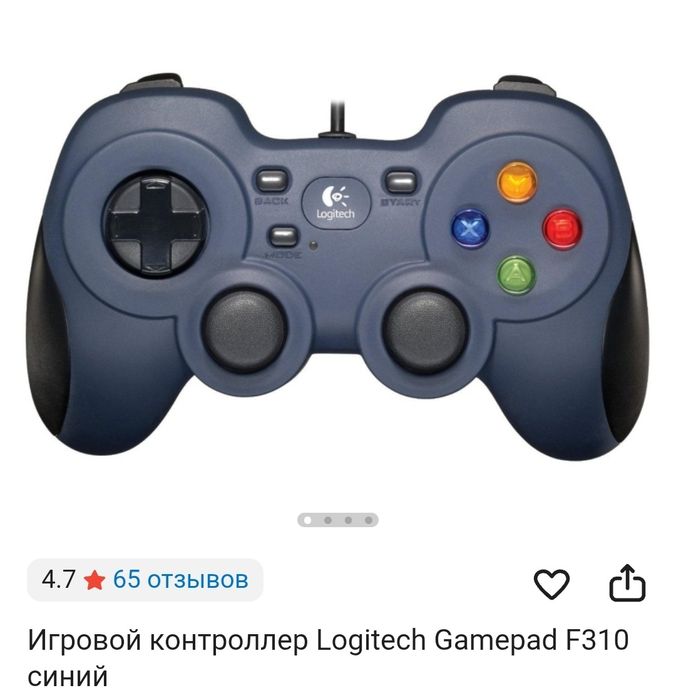The width and height of the screenshot is (676, 700).
Task: Add the gamepad to favorites
Action: point(551,583)
